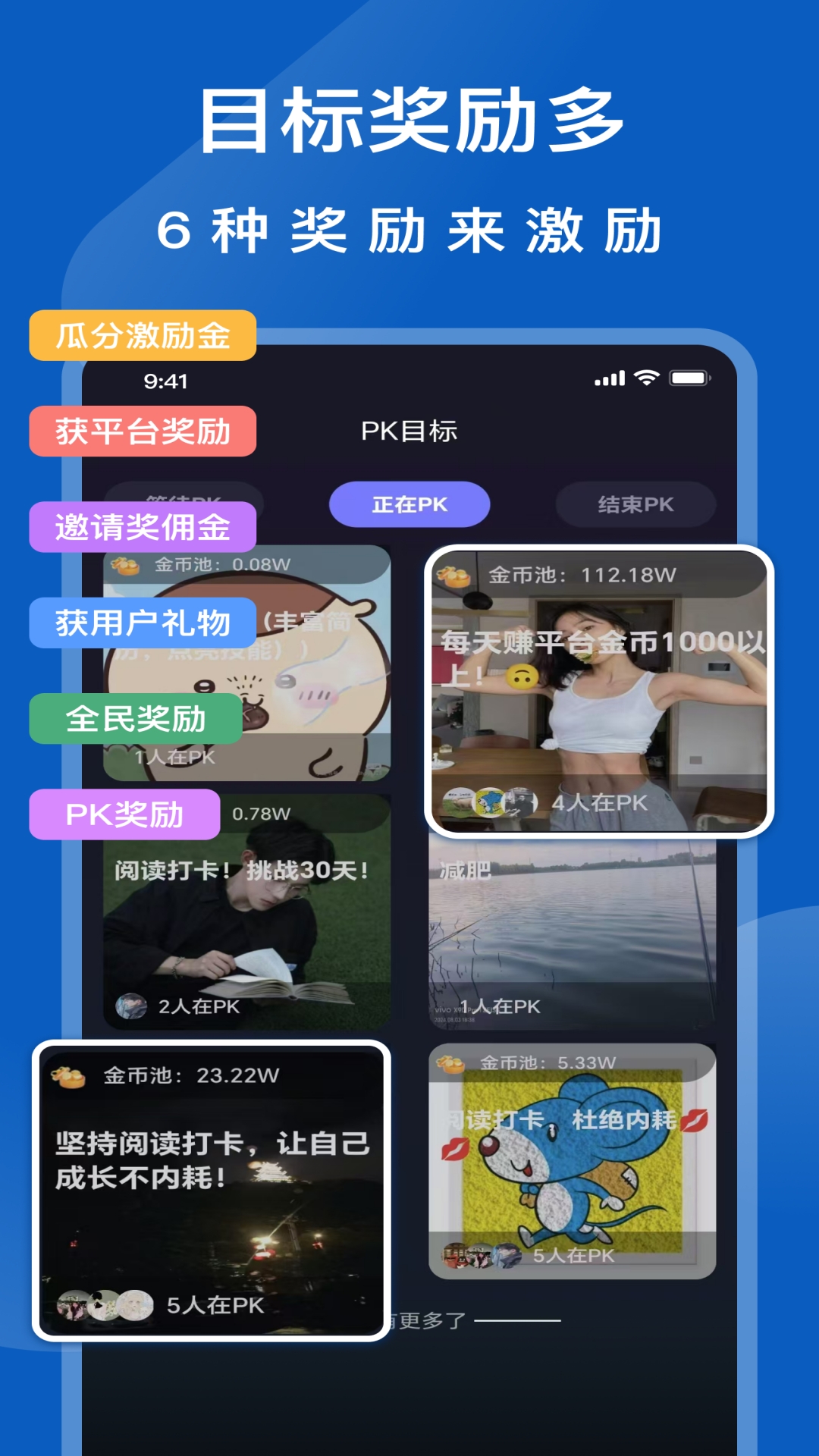819x1456 pixels.
Task: Click the signal strength icon in the status bar
Action: (610, 377)
